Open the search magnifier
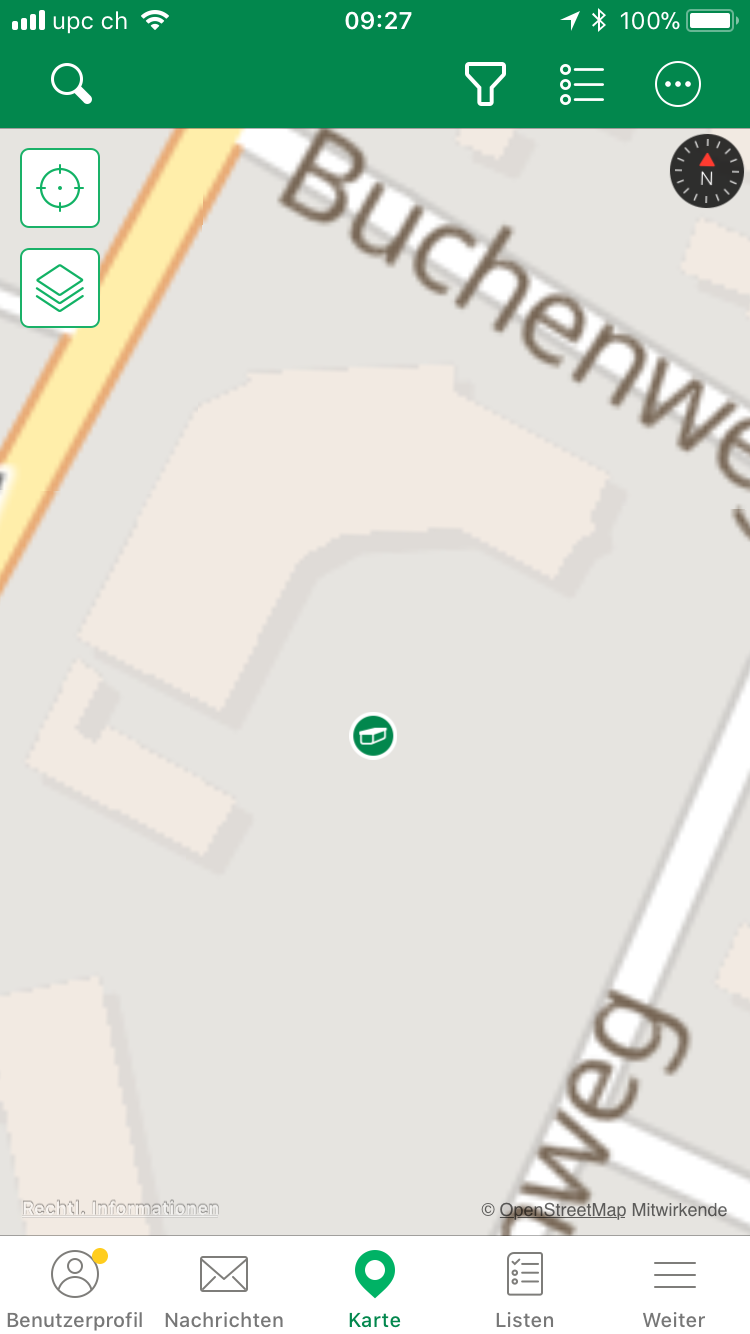The height and width of the screenshot is (1334, 750). point(72,84)
